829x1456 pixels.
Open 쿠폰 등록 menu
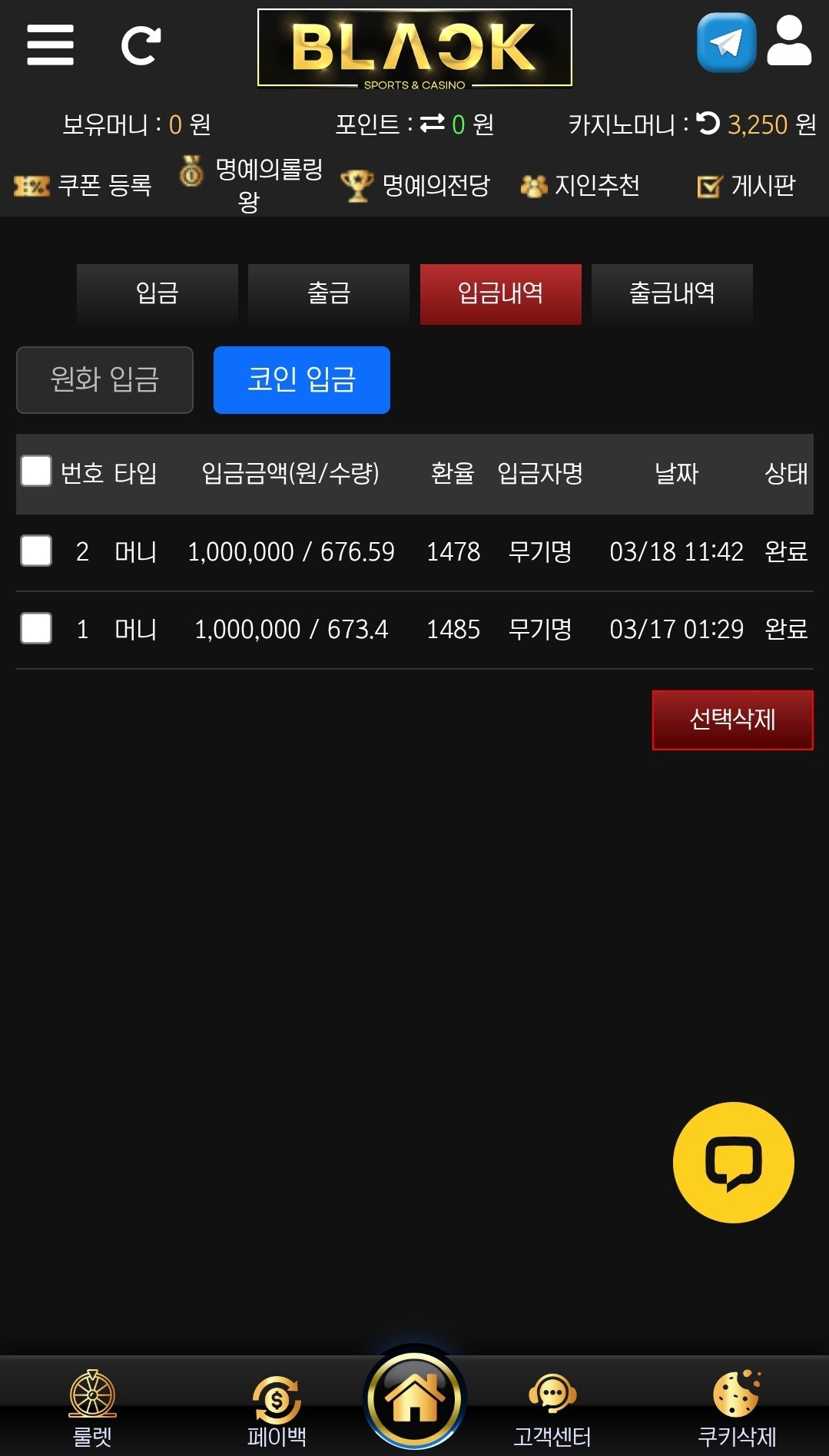84,185
